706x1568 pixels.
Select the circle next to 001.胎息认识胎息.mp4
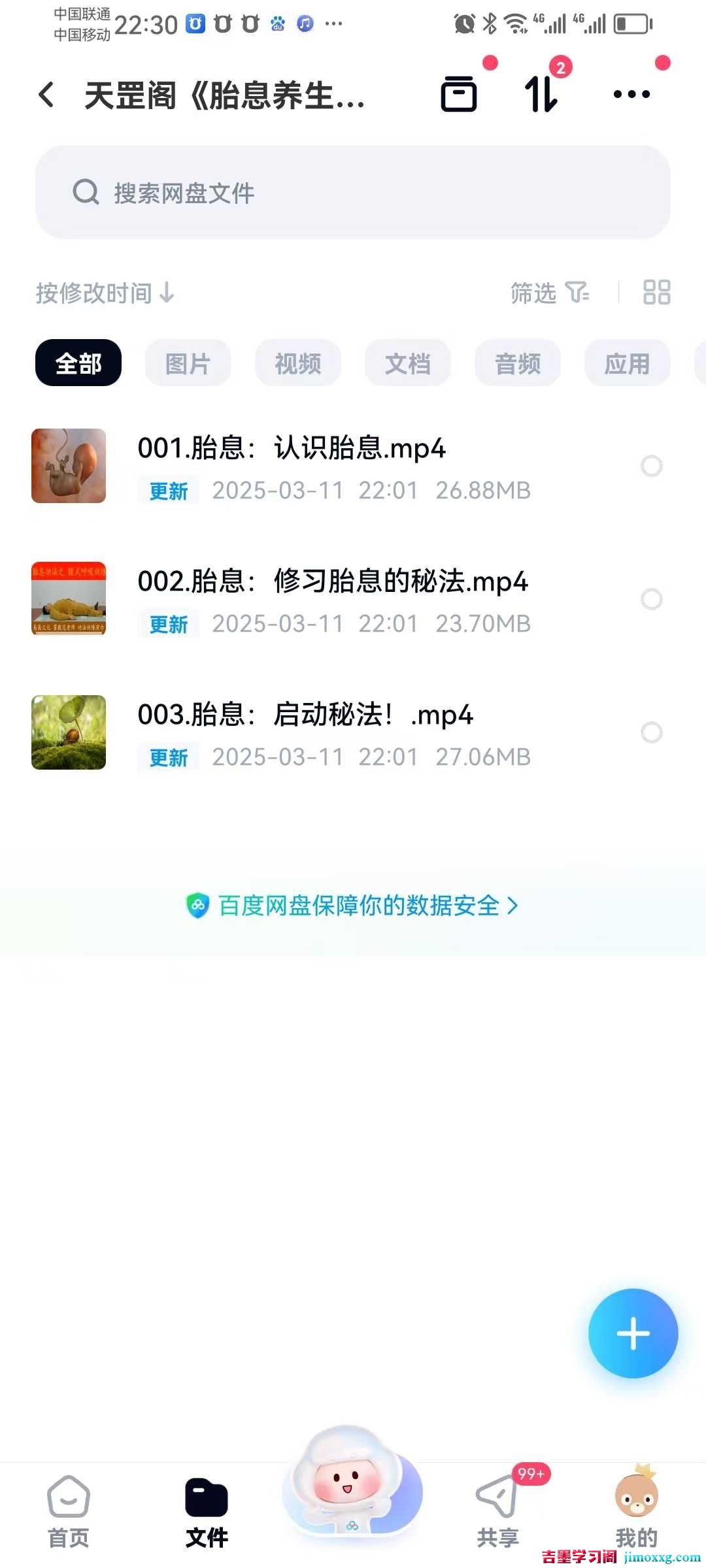point(652,466)
